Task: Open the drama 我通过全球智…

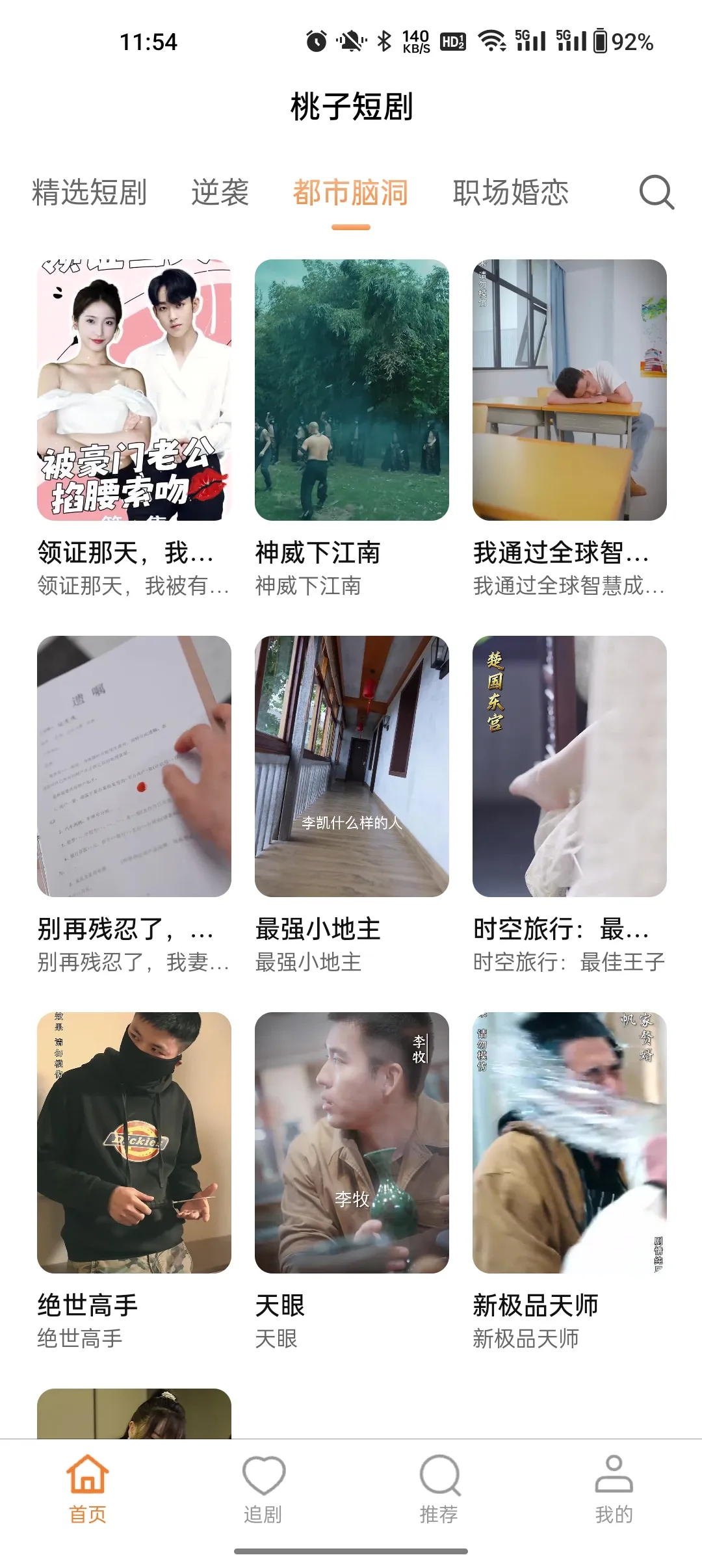Action: click(x=569, y=390)
